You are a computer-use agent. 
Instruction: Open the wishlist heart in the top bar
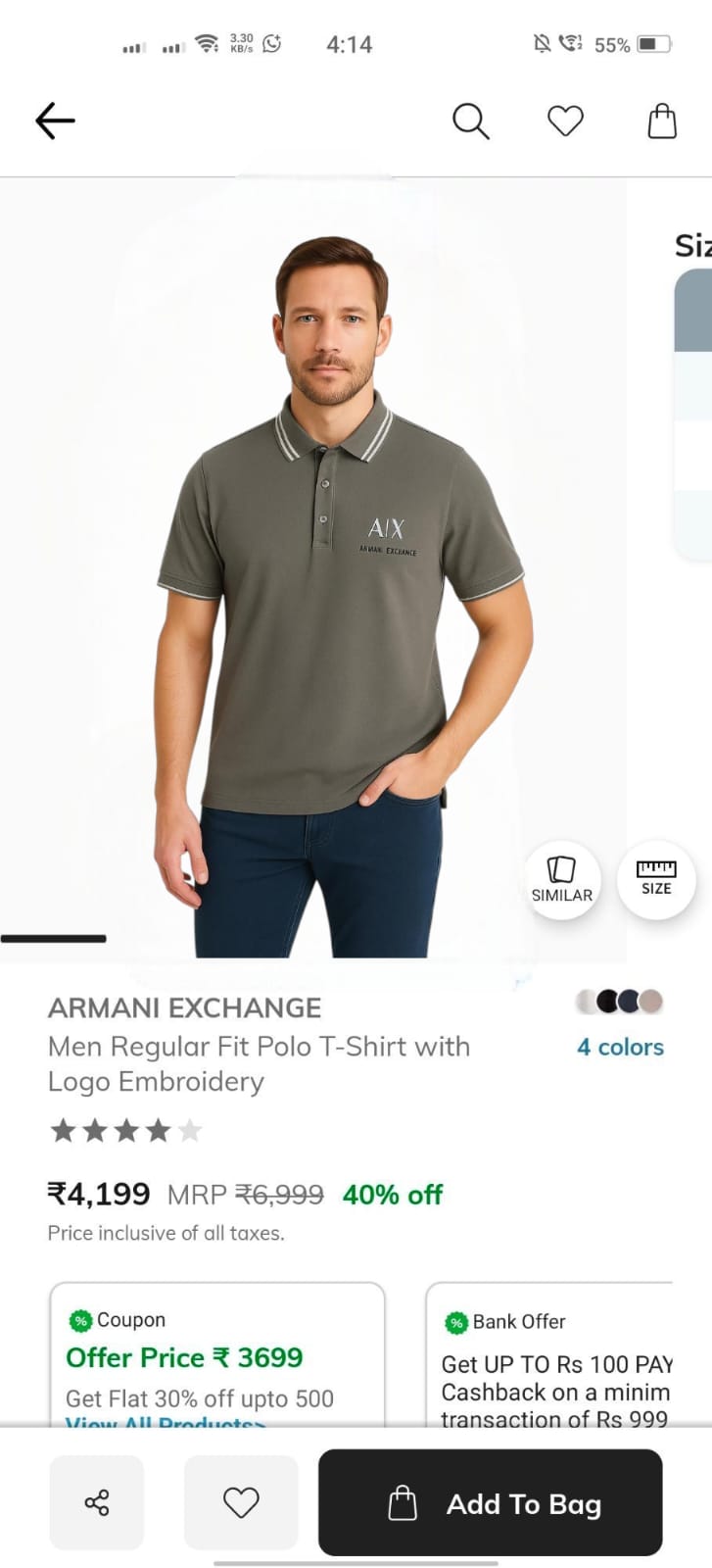[x=565, y=121]
